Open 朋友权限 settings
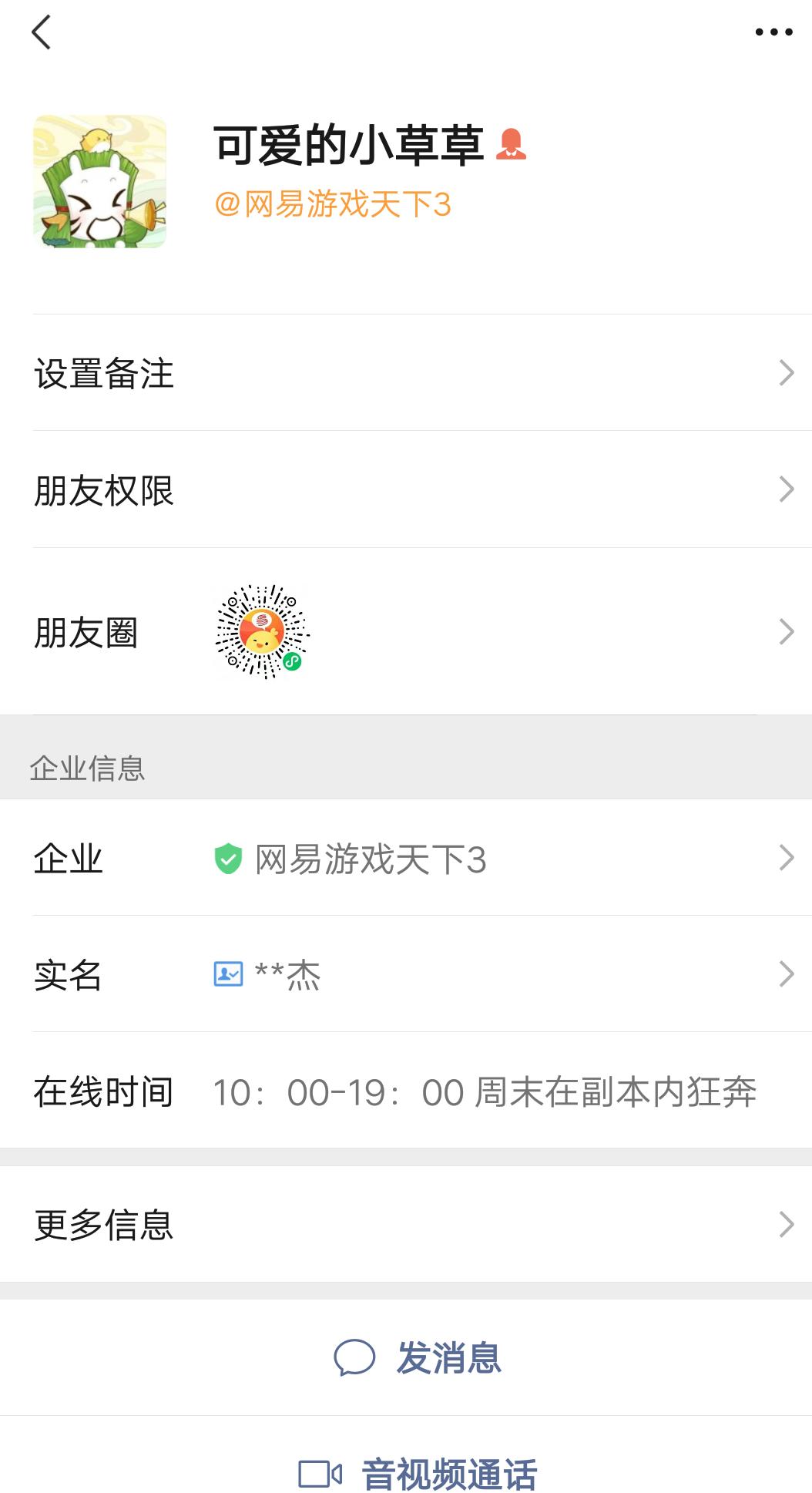Screen dimensions: 812x1493 pyautogui.click(x=406, y=490)
